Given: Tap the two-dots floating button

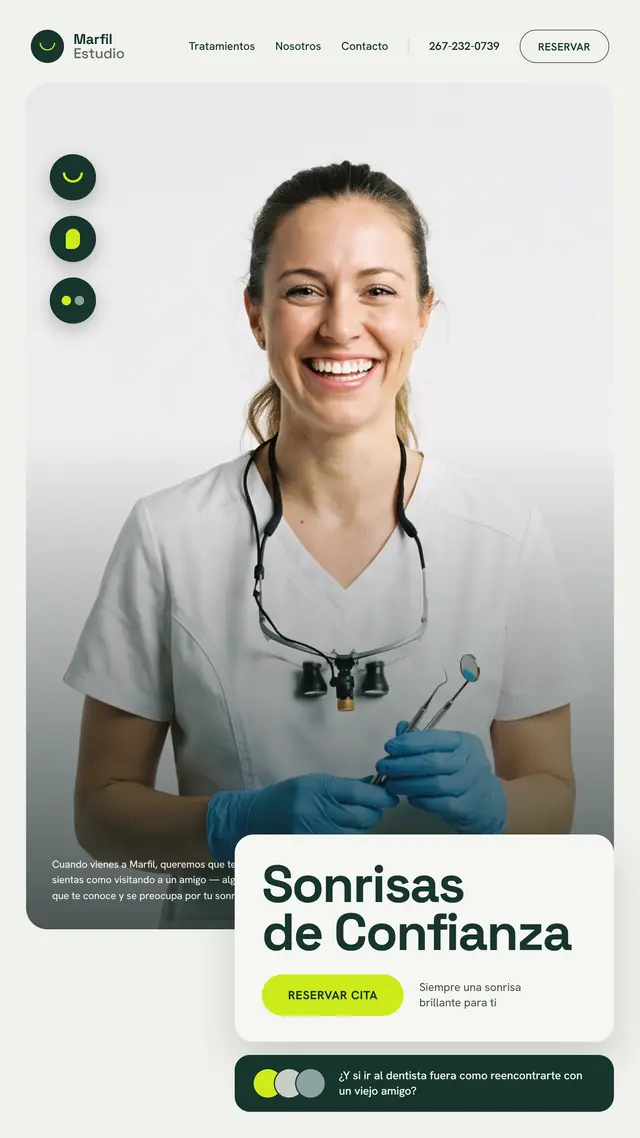Looking at the screenshot, I should (73, 300).
